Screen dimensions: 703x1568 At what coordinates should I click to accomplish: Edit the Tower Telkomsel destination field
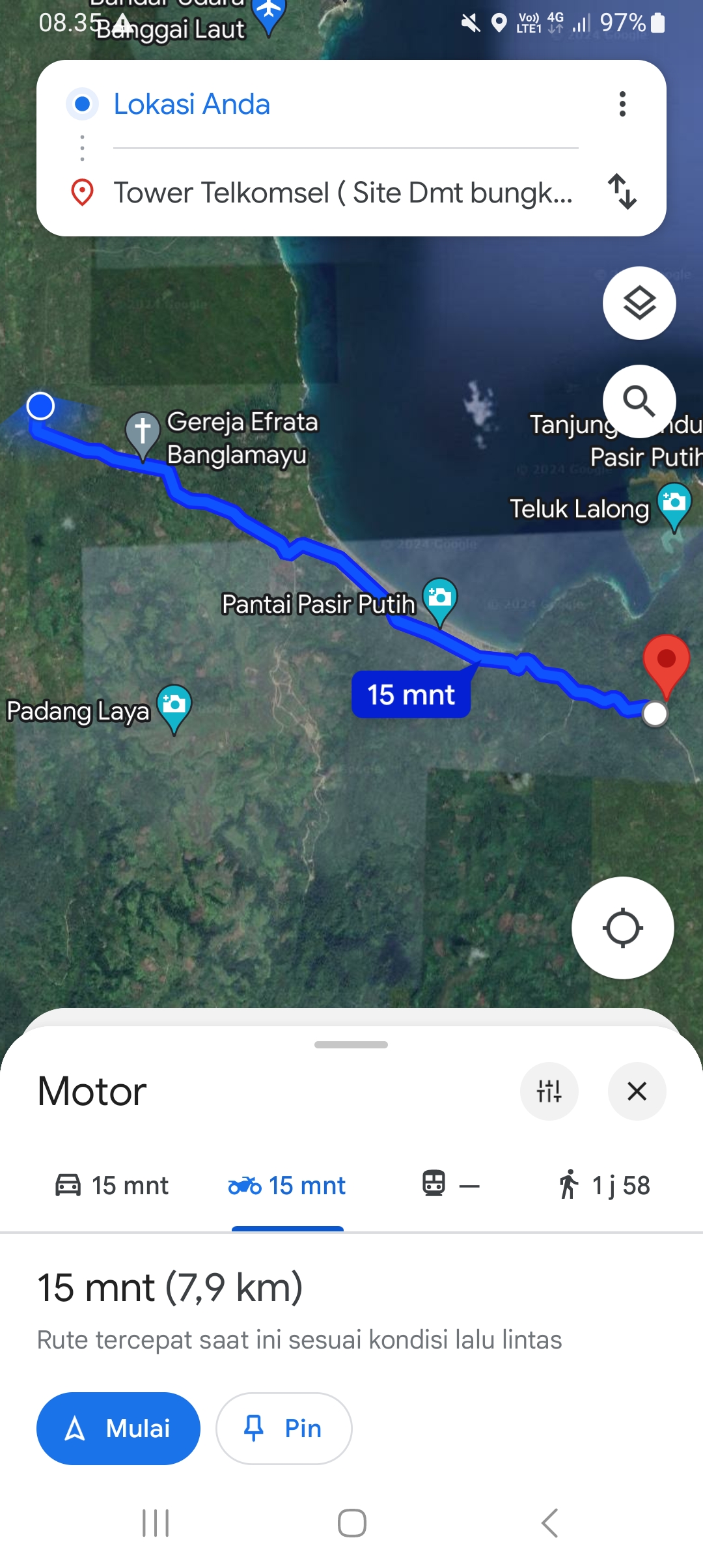(x=344, y=193)
